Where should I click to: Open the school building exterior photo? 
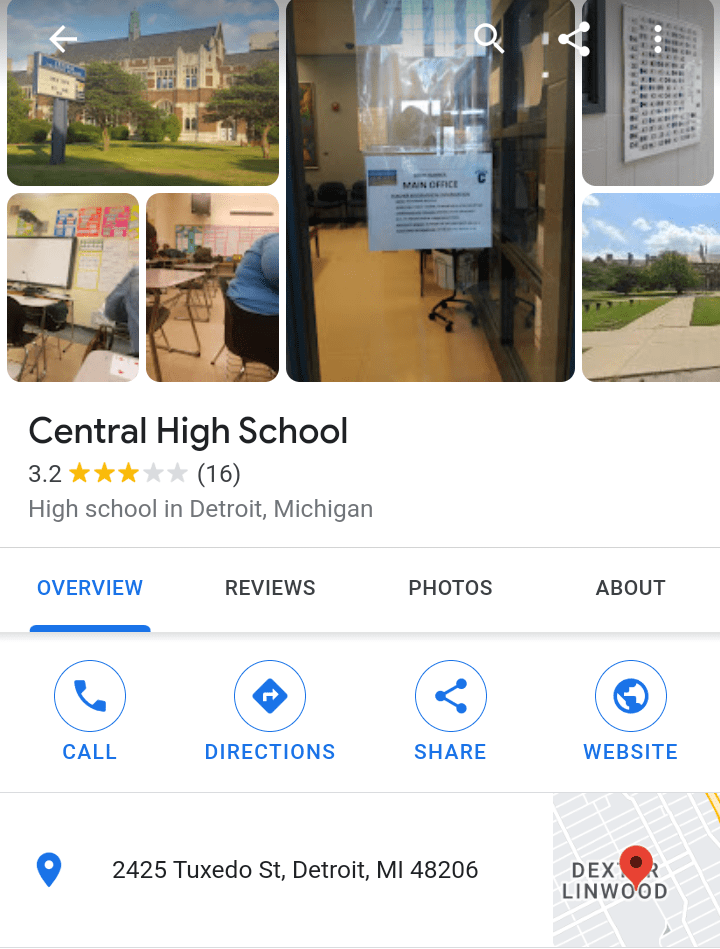(x=143, y=110)
